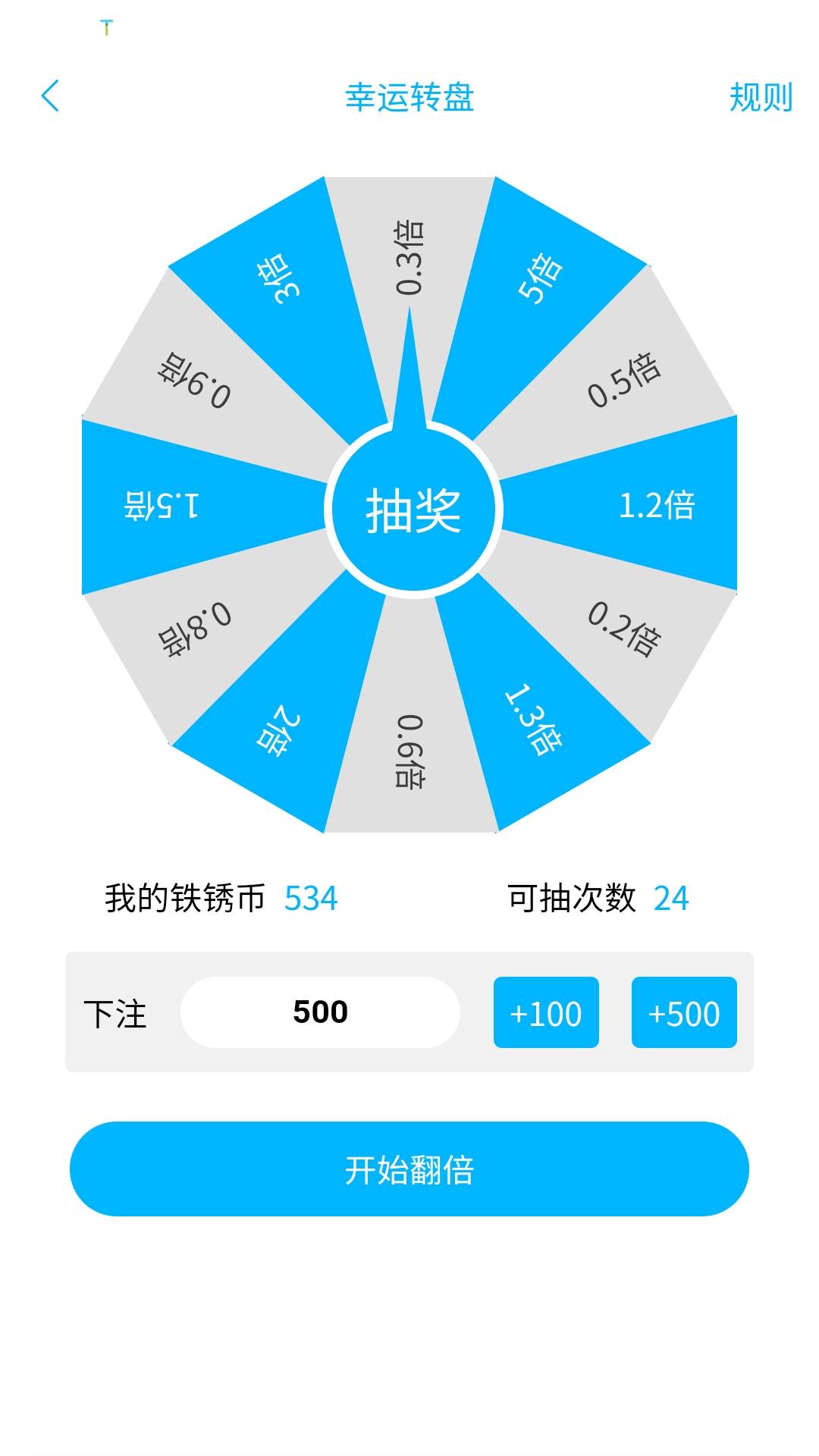Open the 规则 rules page
Viewport: 819px width, 1456px height.
(760, 97)
